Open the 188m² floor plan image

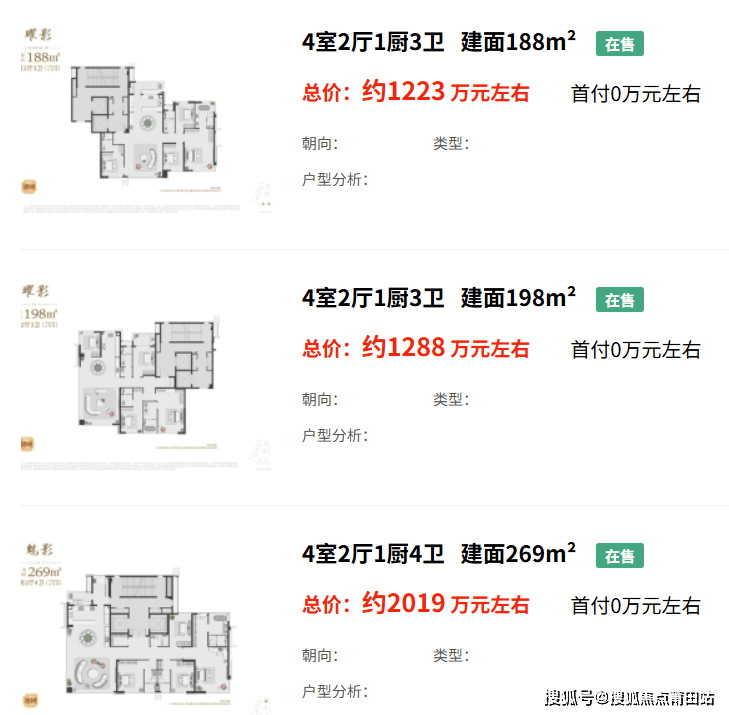click(x=146, y=121)
